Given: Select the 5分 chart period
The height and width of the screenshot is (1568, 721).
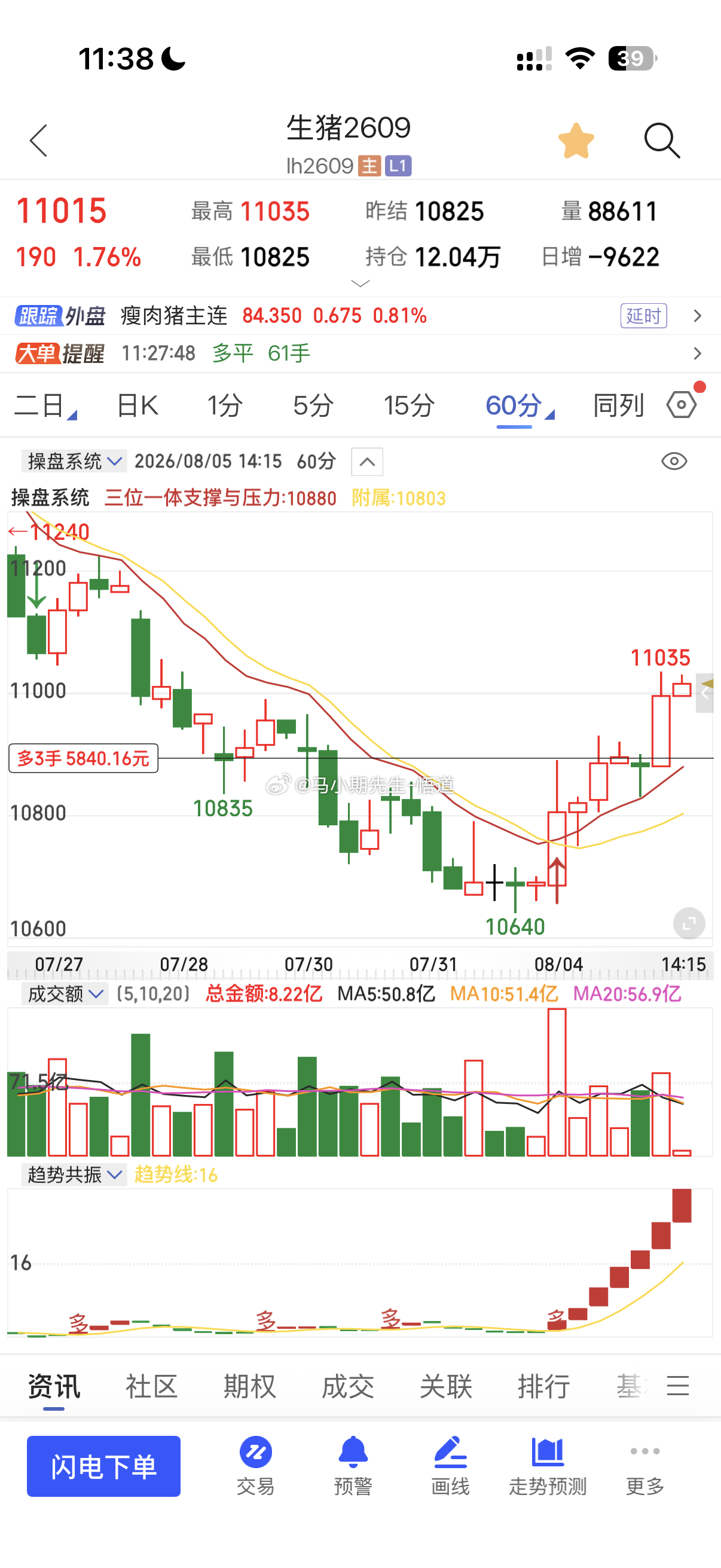Looking at the screenshot, I should click(x=313, y=405).
